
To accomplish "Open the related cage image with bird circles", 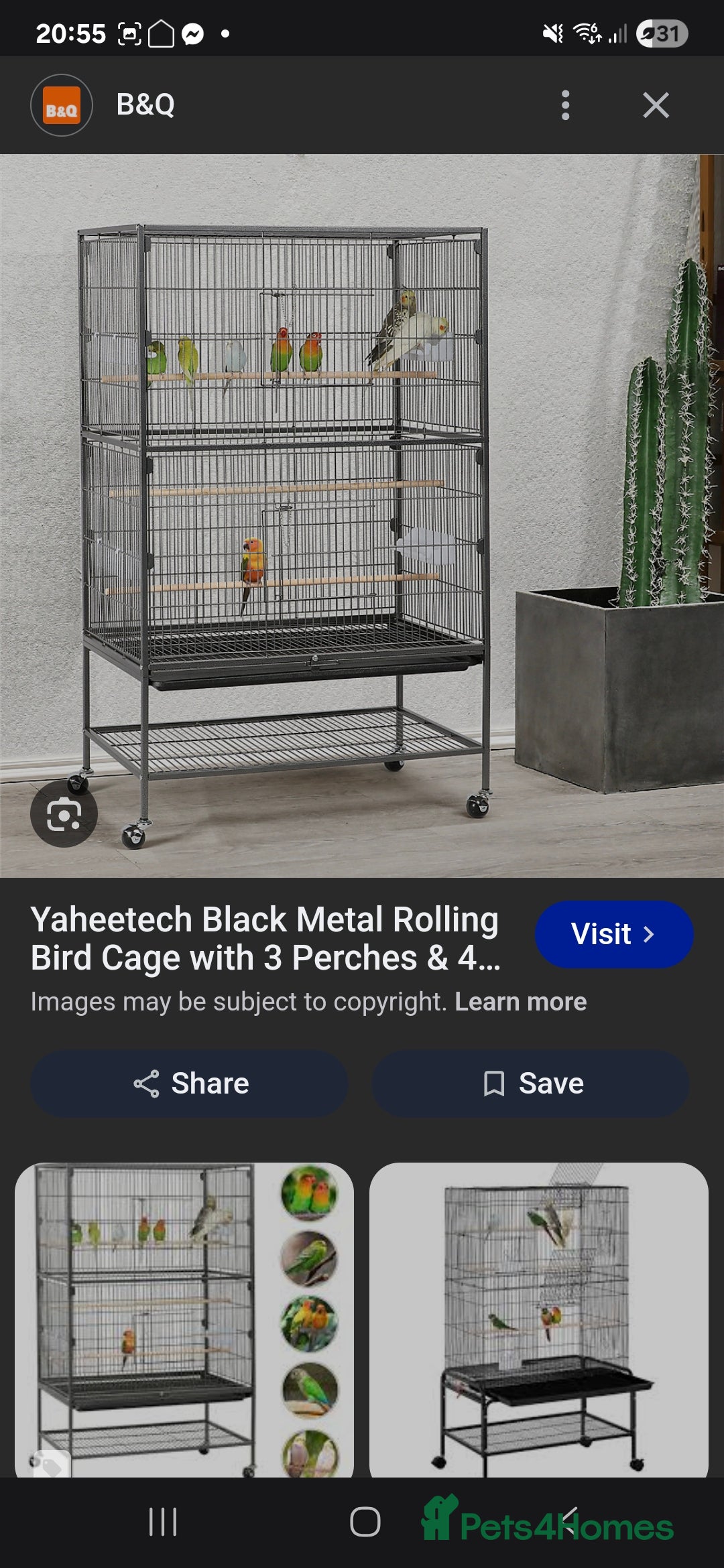I will coord(184,1319).
